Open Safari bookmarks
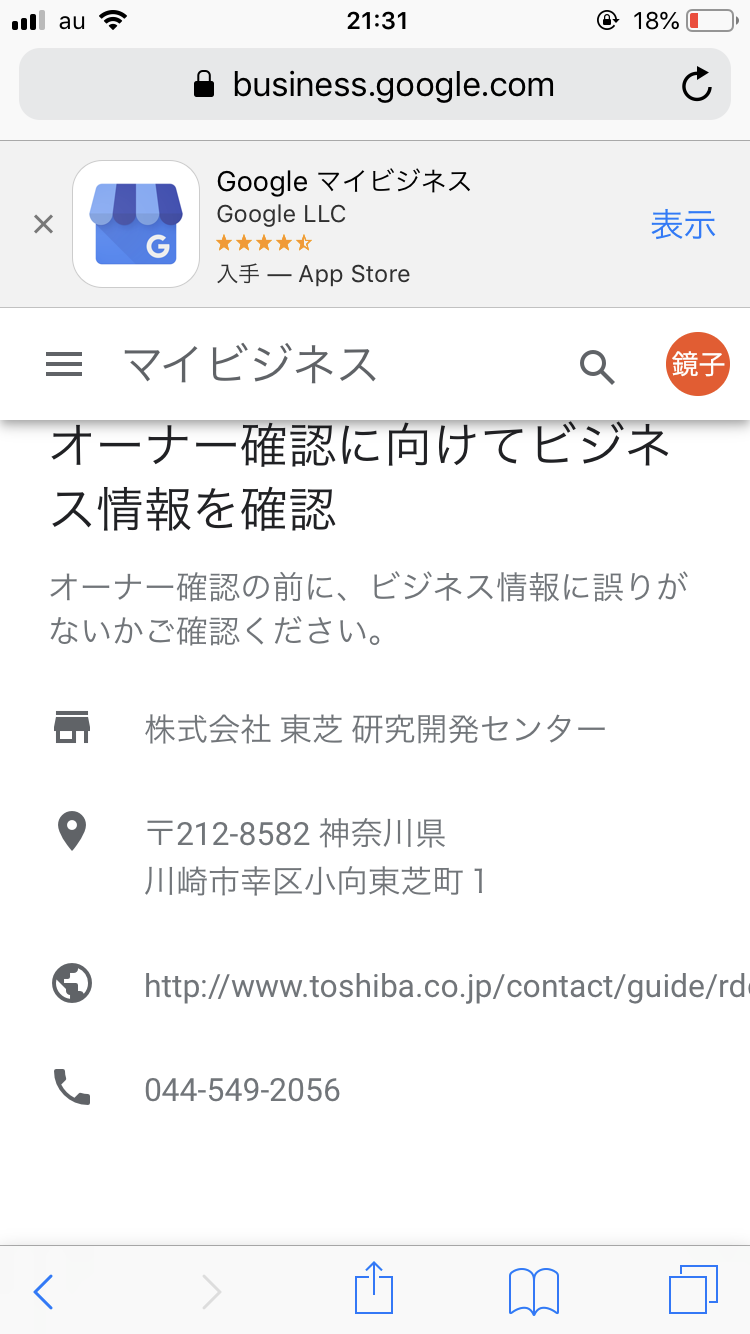Image resolution: width=750 pixels, height=1334 pixels. [533, 1291]
